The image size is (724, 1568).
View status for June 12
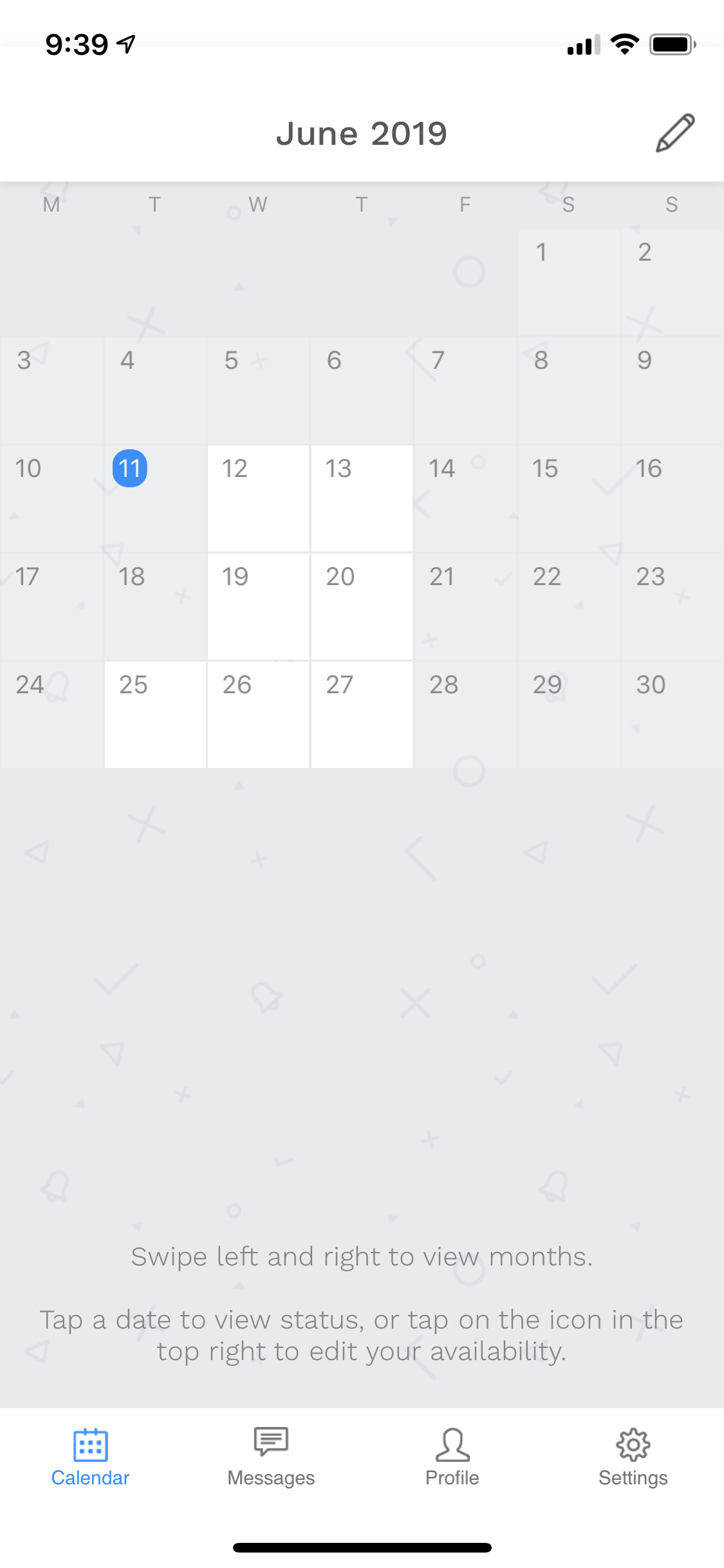258,498
